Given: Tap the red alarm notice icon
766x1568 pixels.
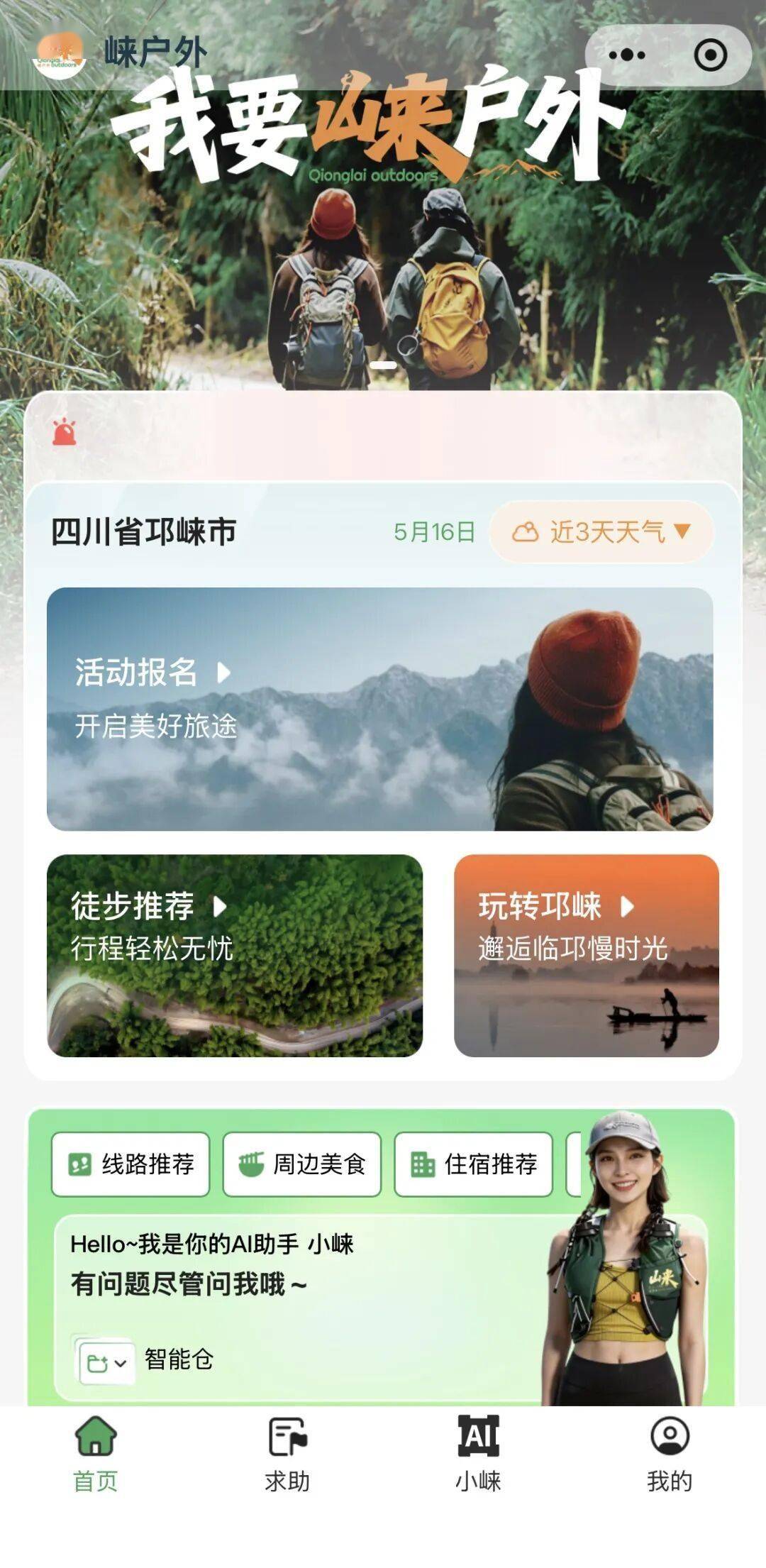Looking at the screenshot, I should click(x=65, y=432).
